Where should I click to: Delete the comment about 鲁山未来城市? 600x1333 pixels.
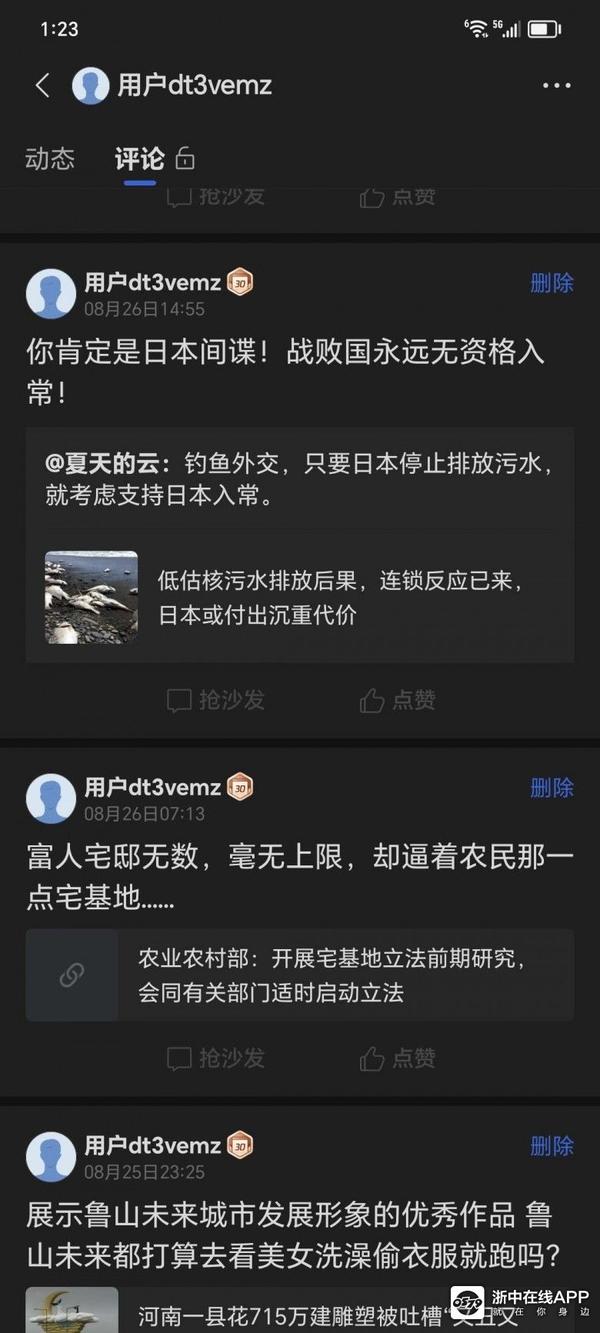[551, 1145]
